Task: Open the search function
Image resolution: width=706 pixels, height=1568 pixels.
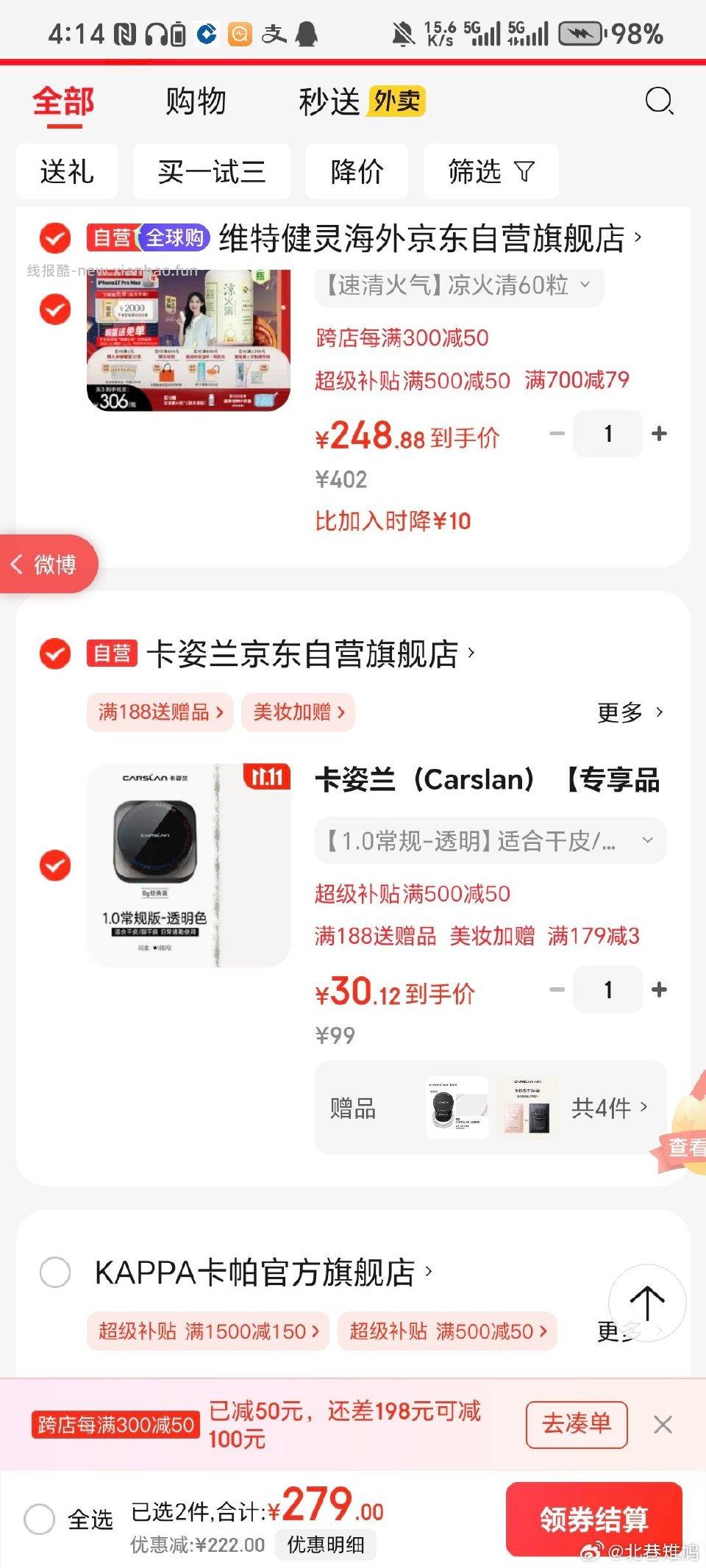Action: click(660, 101)
